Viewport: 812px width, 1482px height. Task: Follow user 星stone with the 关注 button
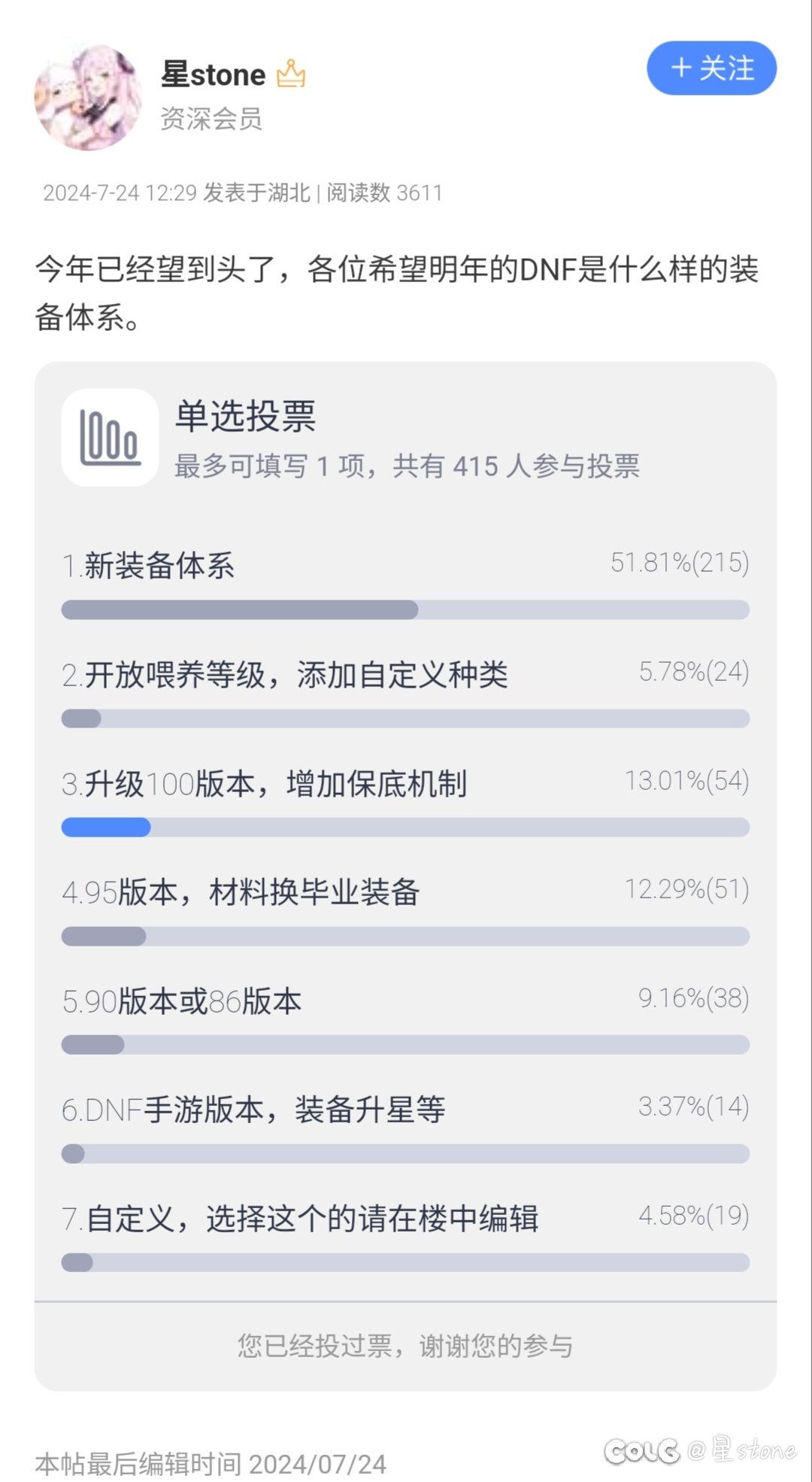tap(711, 68)
